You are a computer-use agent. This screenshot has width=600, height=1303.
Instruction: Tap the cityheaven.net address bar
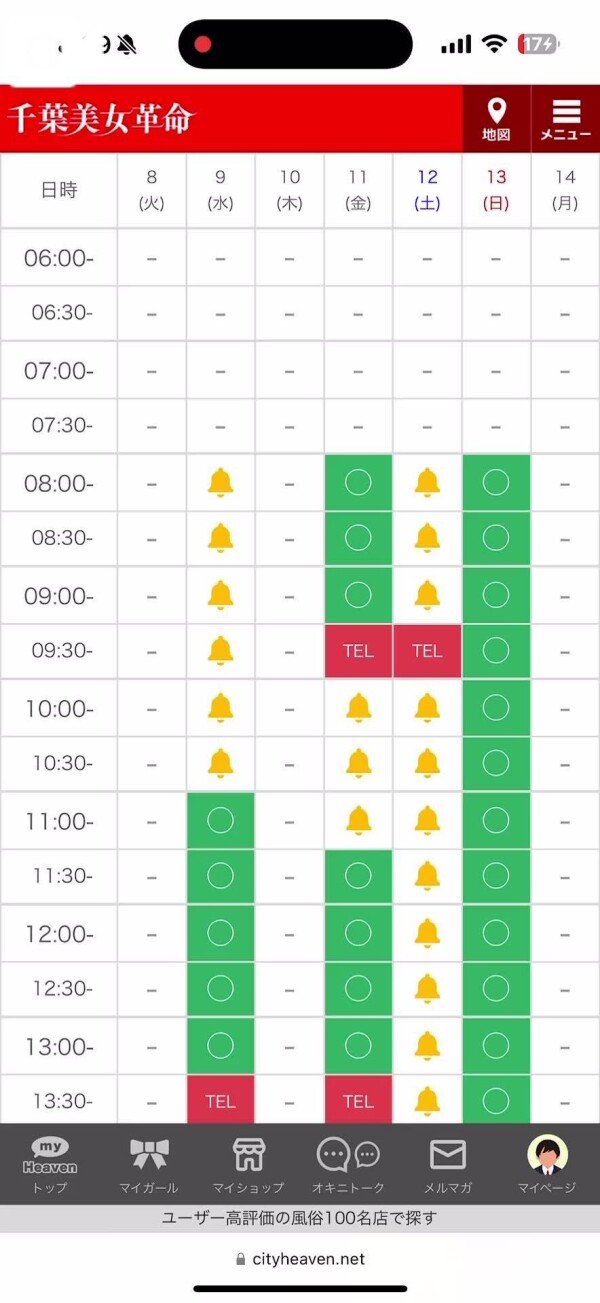300,1259
